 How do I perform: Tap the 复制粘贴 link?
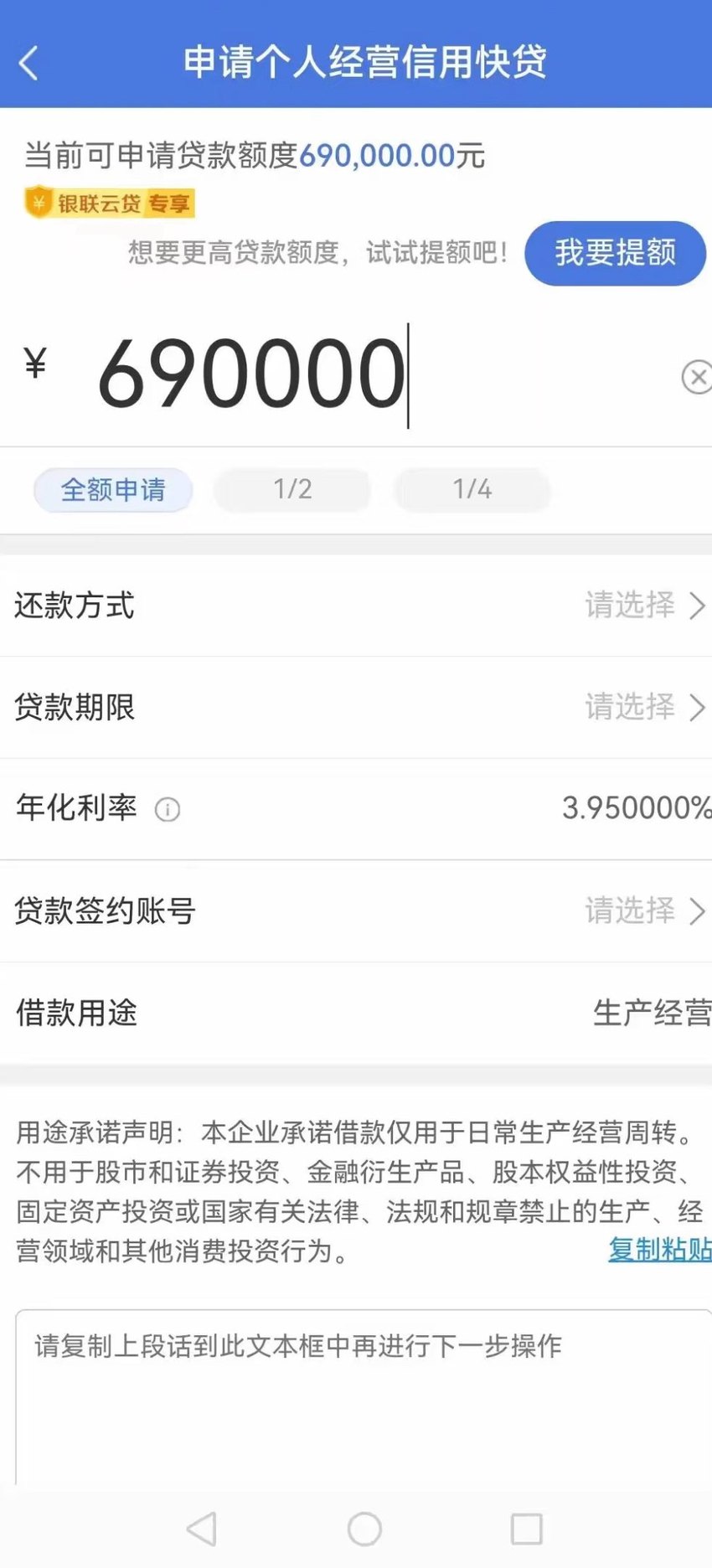click(659, 1250)
